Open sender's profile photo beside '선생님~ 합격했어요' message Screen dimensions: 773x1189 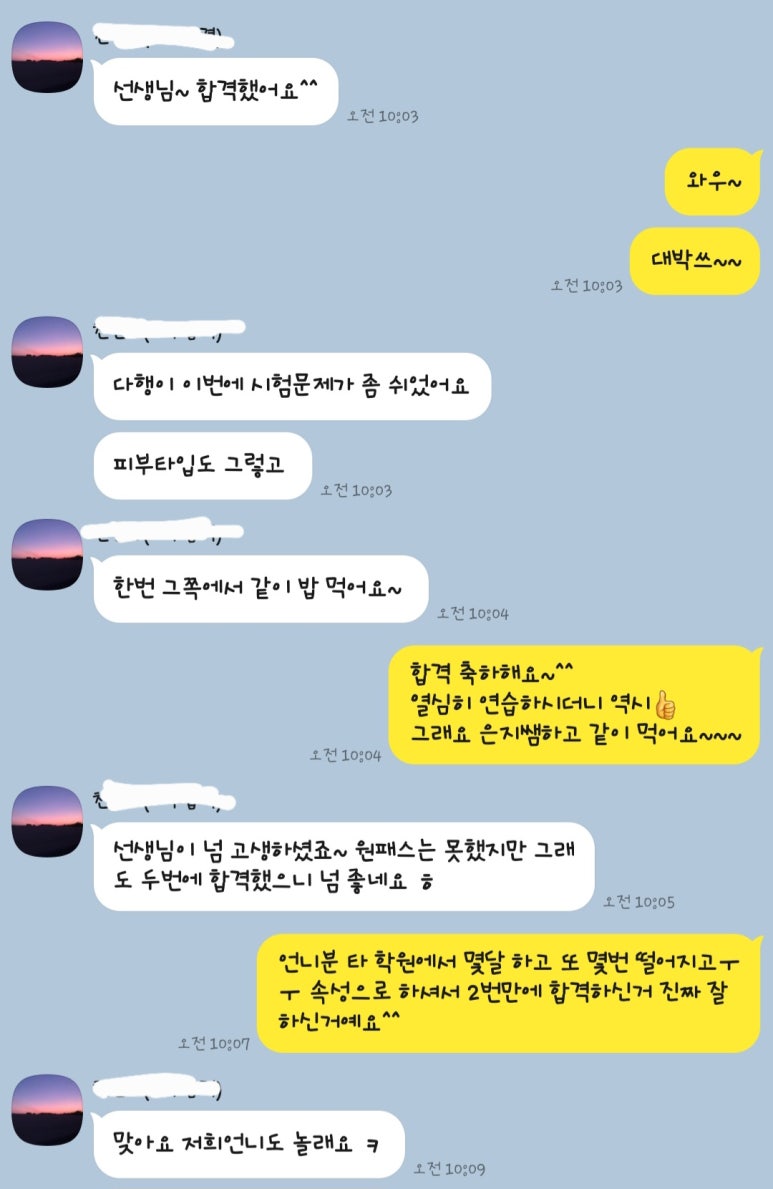[x=46, y=58]
